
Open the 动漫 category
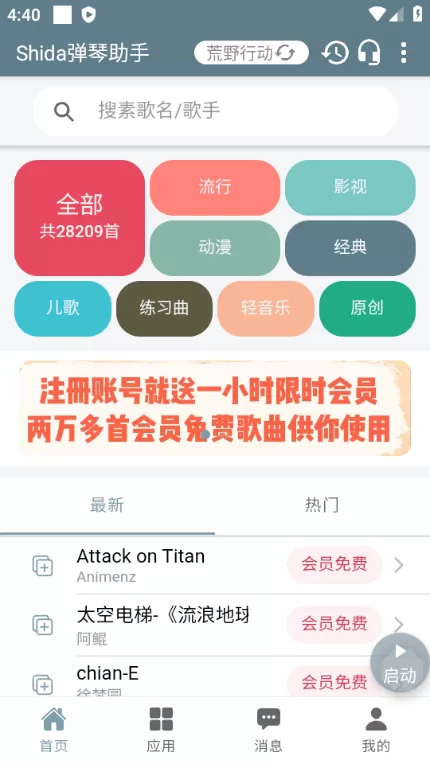(215, 248)
